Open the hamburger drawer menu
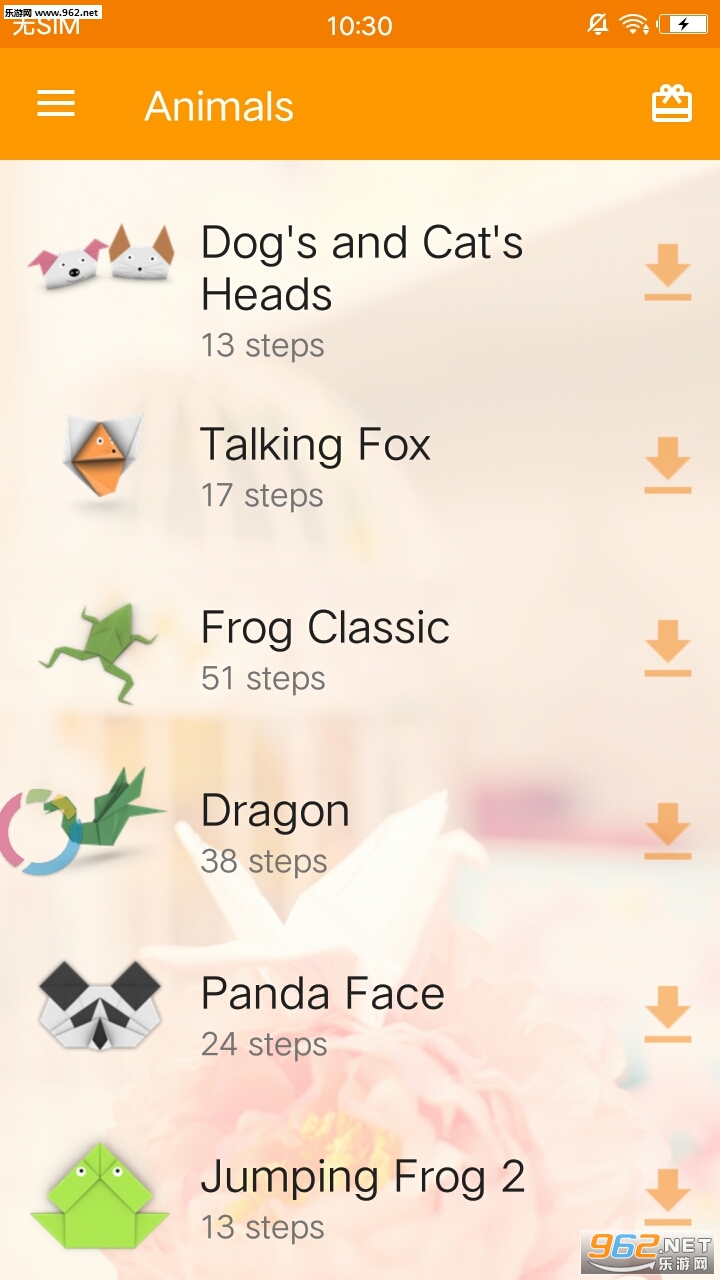The width and height of the screenshot is (720, 1280). click(56, 104)
